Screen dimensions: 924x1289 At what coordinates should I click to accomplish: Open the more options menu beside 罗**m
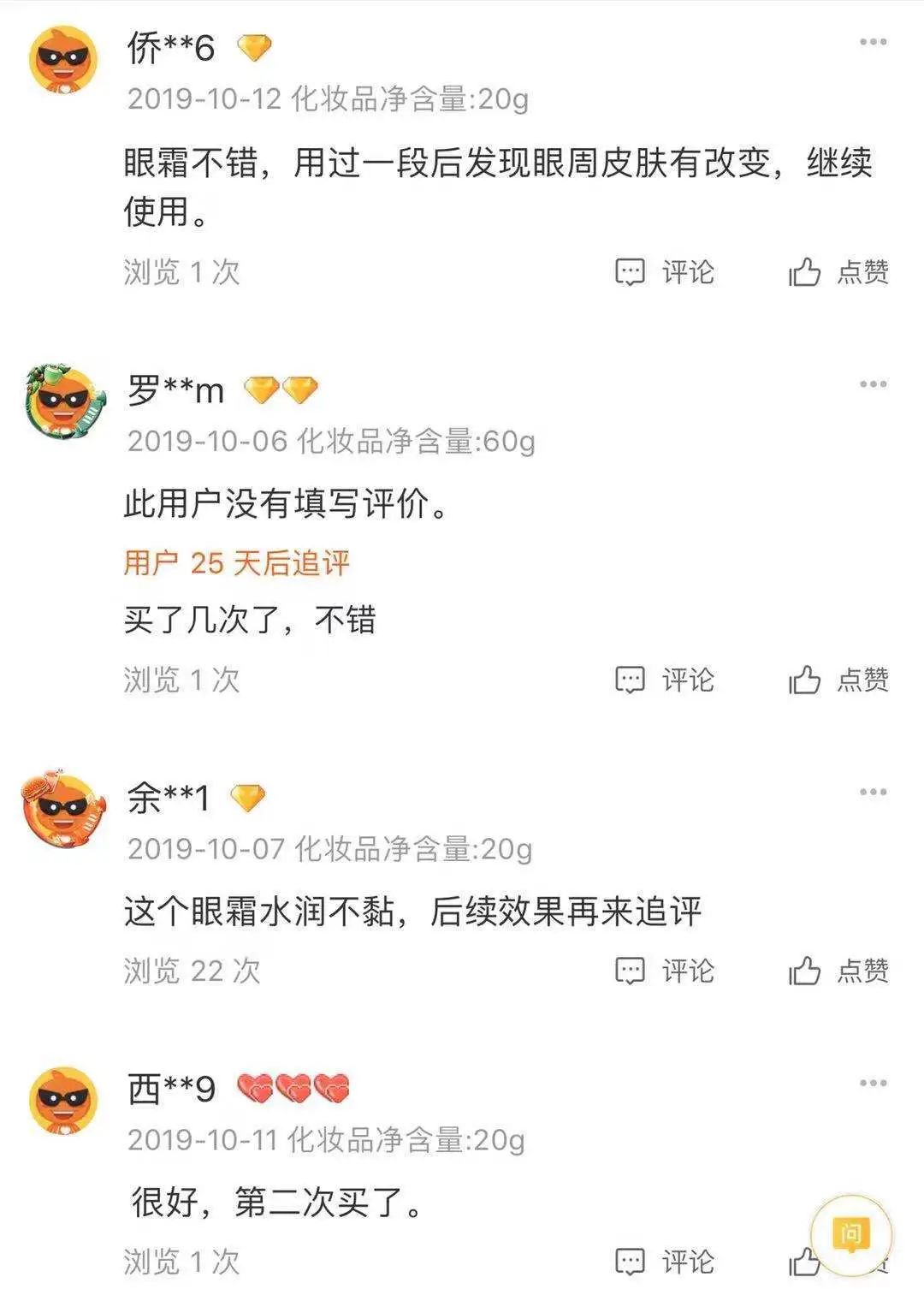point(874,383)
